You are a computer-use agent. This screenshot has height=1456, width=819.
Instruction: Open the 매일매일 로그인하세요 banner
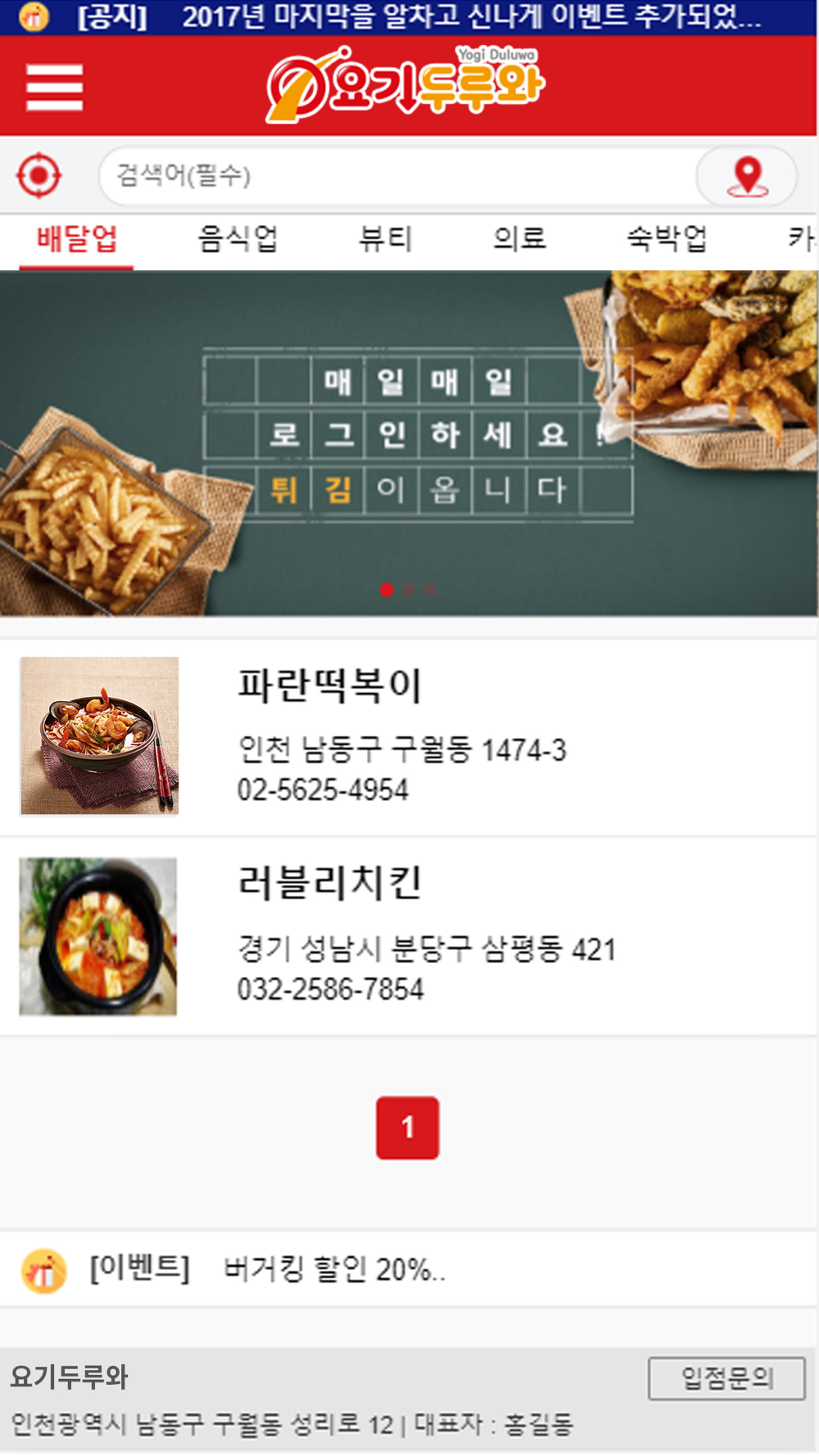[409, 442]
